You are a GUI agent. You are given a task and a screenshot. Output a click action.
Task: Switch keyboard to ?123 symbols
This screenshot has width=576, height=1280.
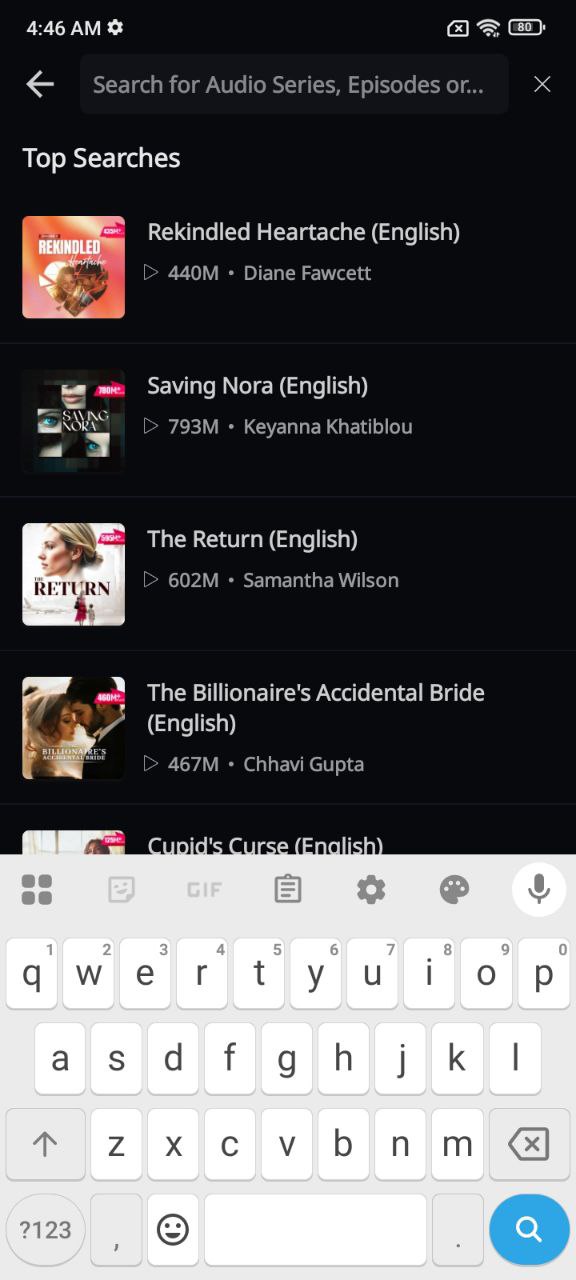(46, 1229)
